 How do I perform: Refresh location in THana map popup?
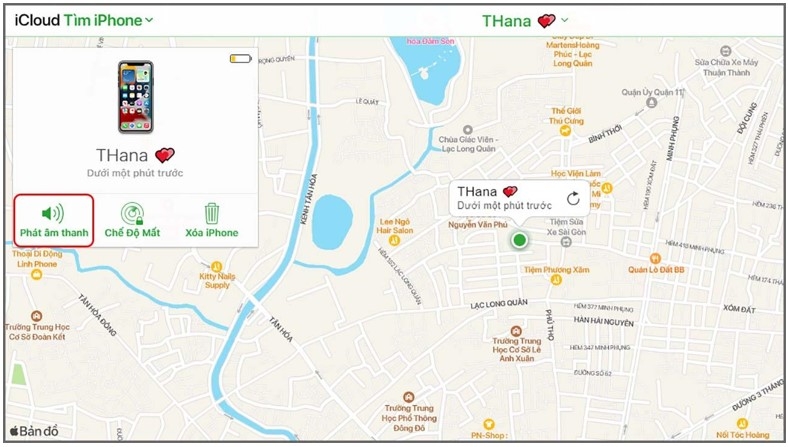tap(573, 199)
